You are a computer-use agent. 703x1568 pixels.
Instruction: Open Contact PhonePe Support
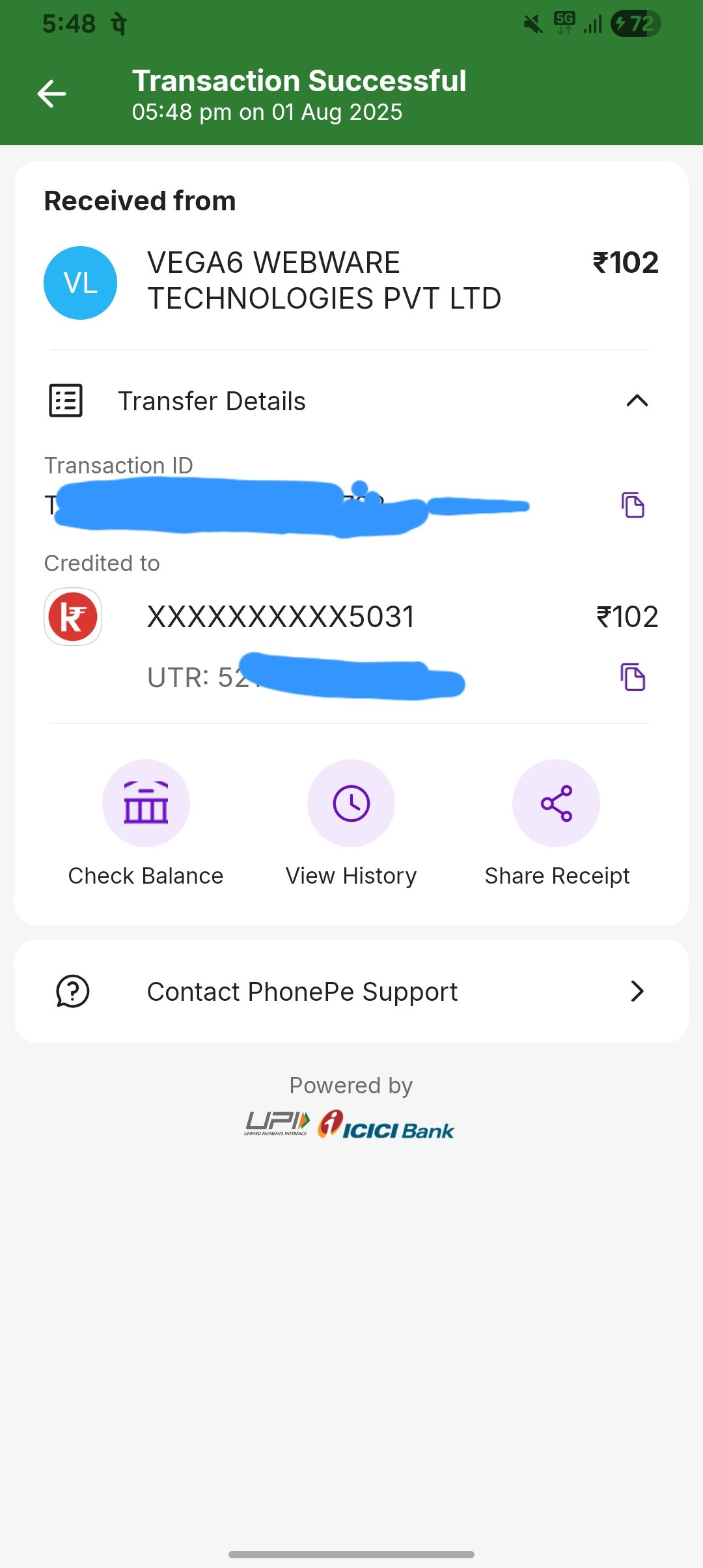pos(351,991)
